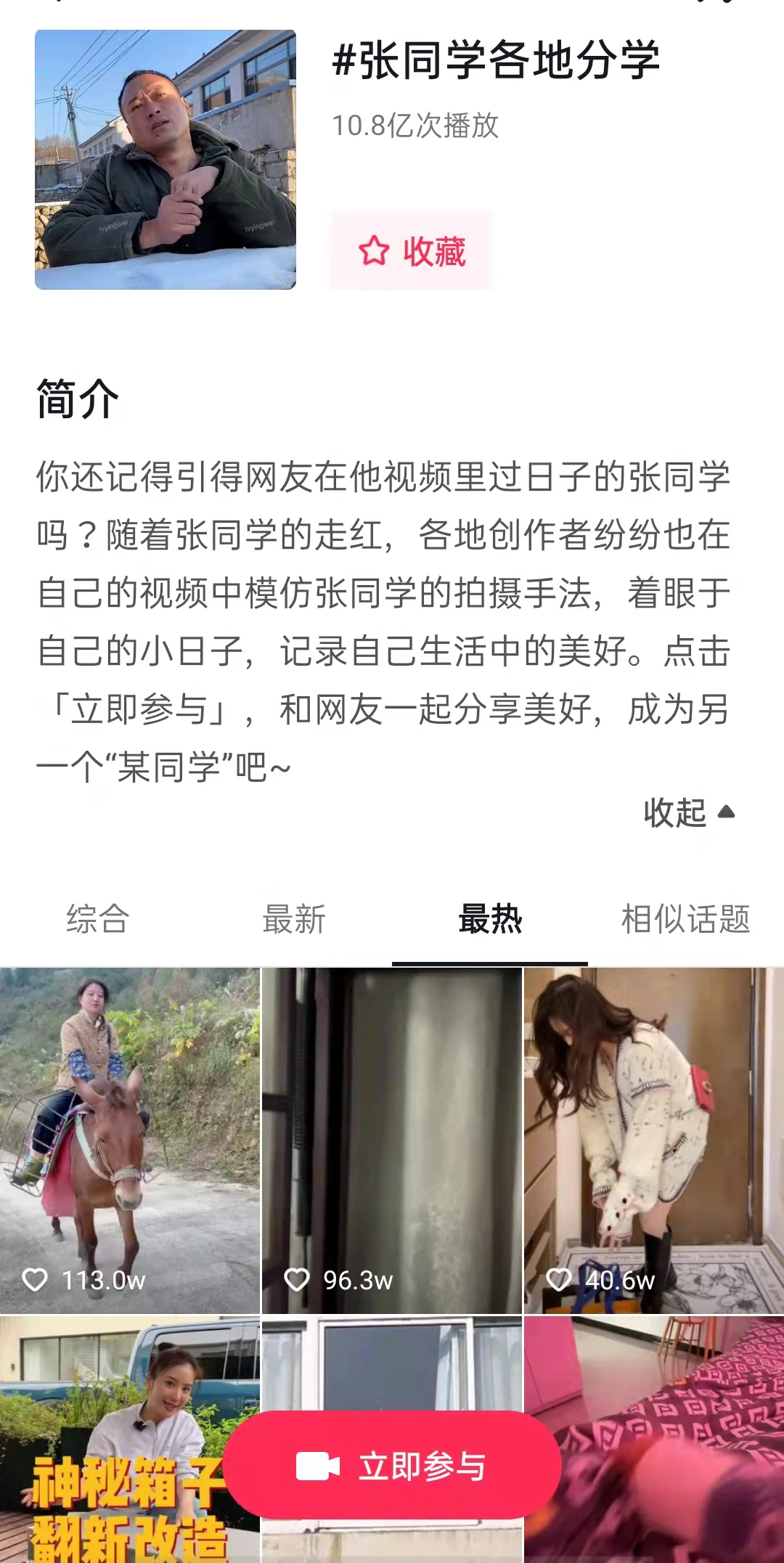Open the 相似话题 tab
Screen dimensions: 784x1563
[685, 919]
